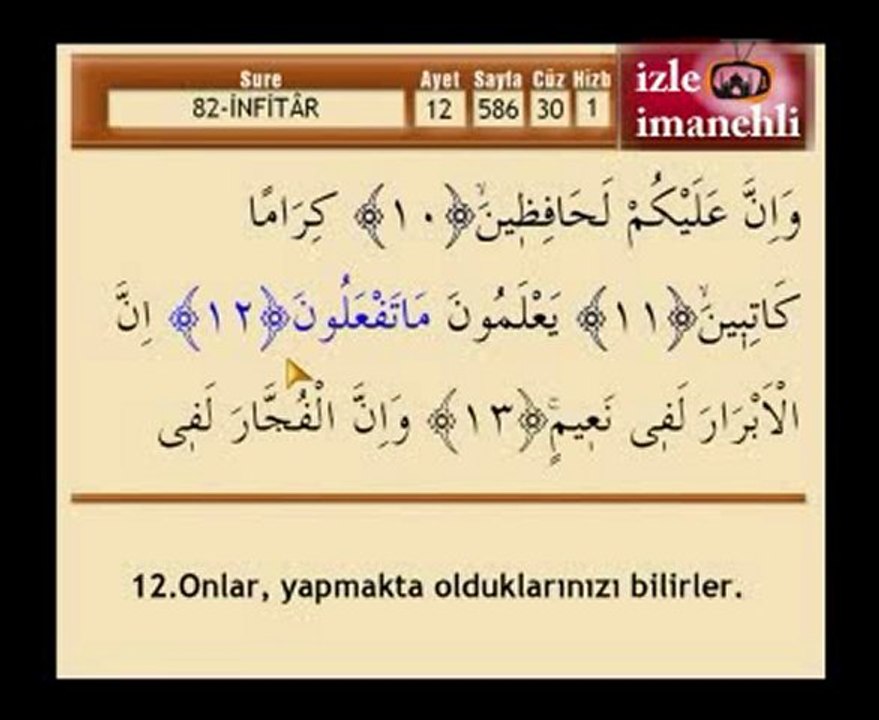Open the Sure selector showing 82-İNFİTÂR
The width and height of the screenshot is (879, 720).
point(256,108)
